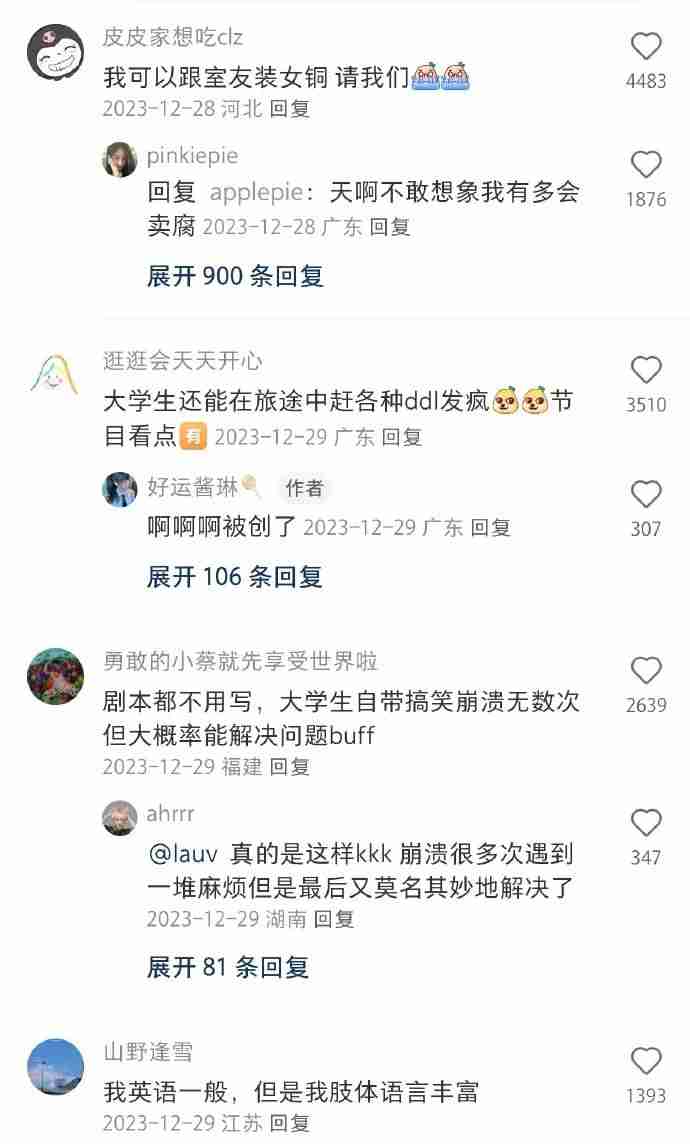Open 山野逢雪's profile avatar
690x1144 pixels.
55,1067
